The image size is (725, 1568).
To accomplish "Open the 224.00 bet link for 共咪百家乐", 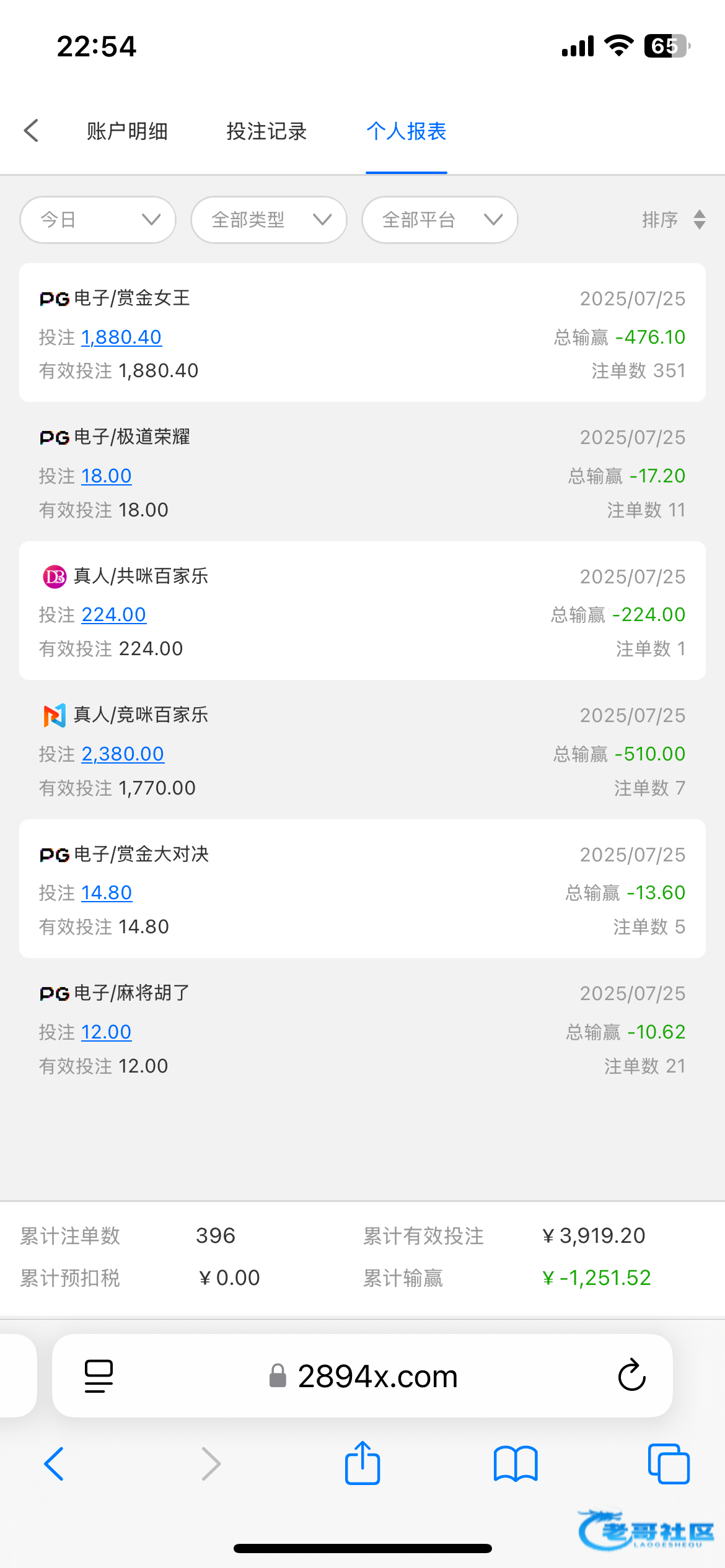I will pyautogui.click(x=114, y=614).
